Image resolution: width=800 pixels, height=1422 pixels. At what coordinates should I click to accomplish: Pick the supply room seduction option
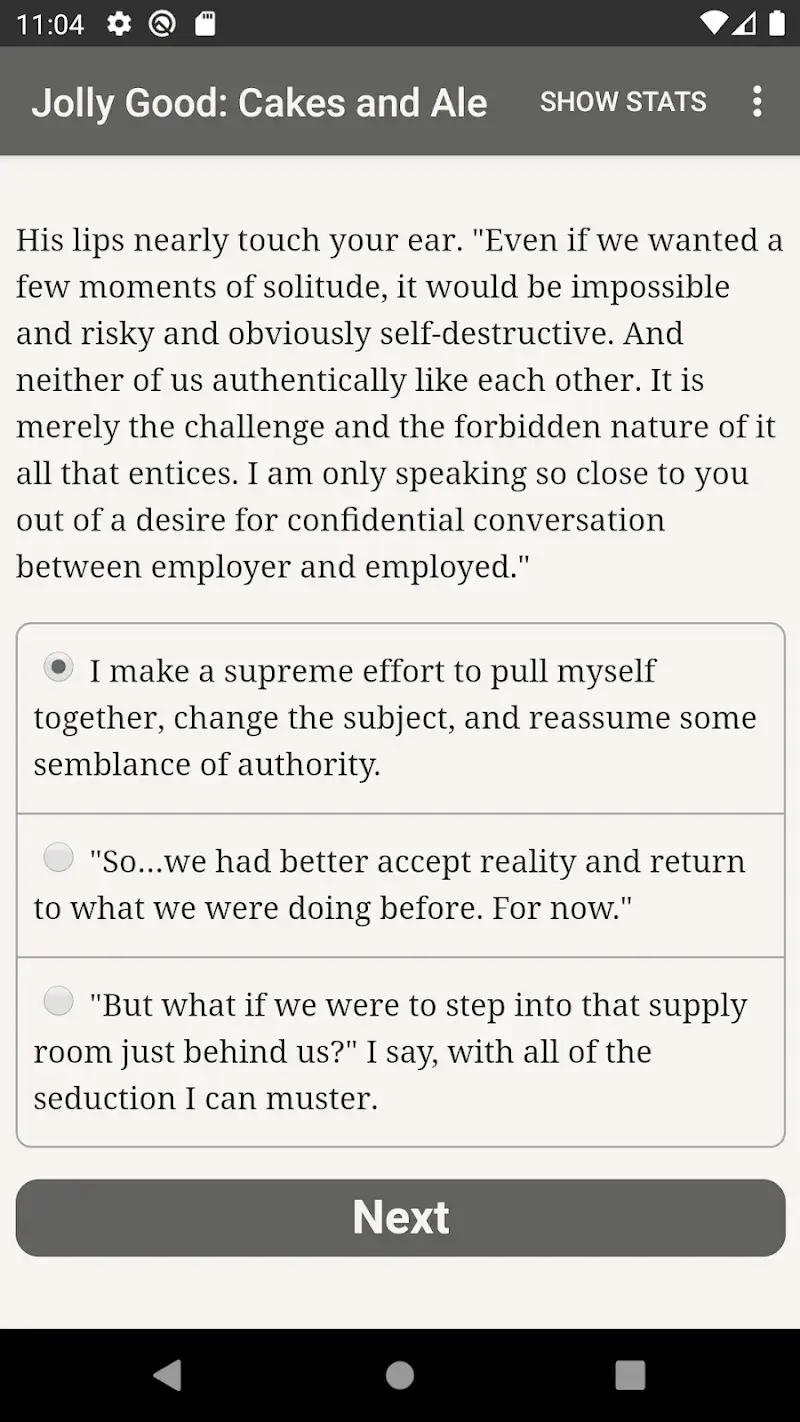59,1001
